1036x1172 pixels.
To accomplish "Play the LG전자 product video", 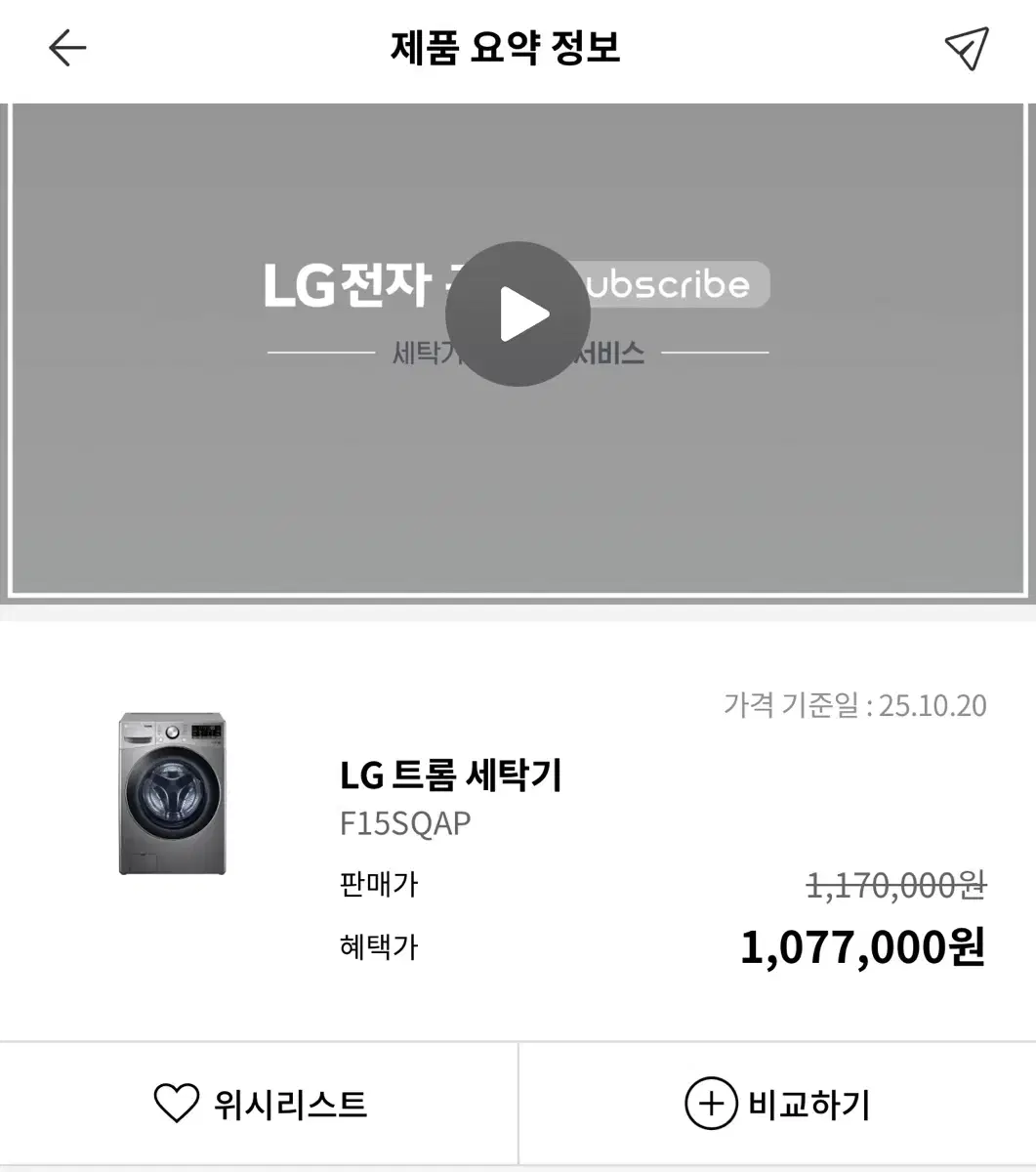I will click(518, 314).
